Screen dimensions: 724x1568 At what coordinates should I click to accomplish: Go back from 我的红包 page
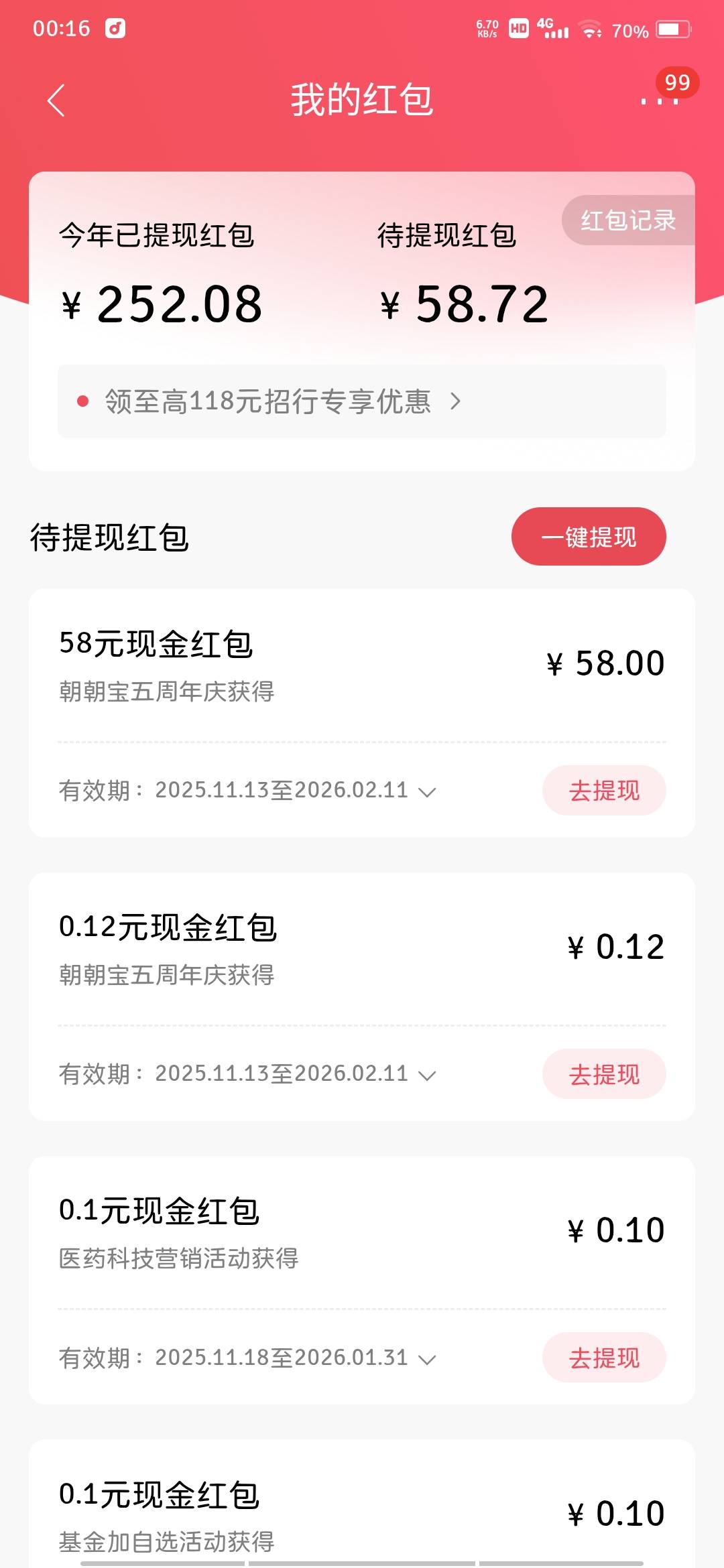56,101
